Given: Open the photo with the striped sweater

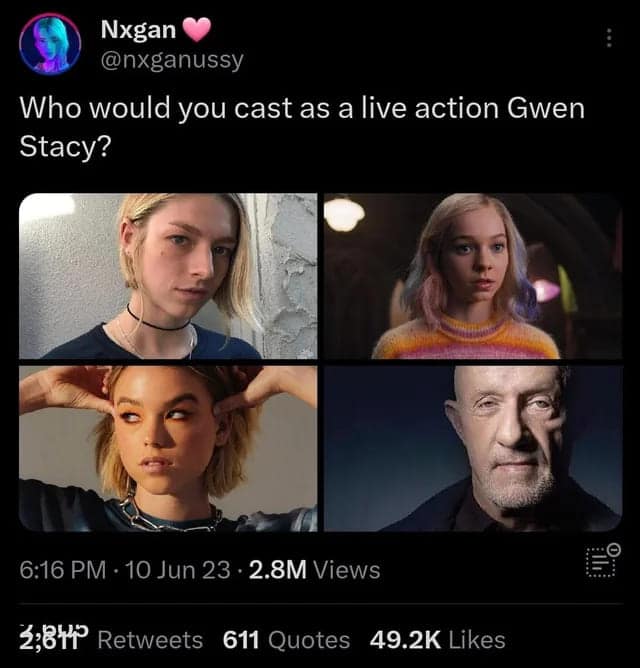Looking at the screenshot, I should pyautogui.click(x=472, y=276).
